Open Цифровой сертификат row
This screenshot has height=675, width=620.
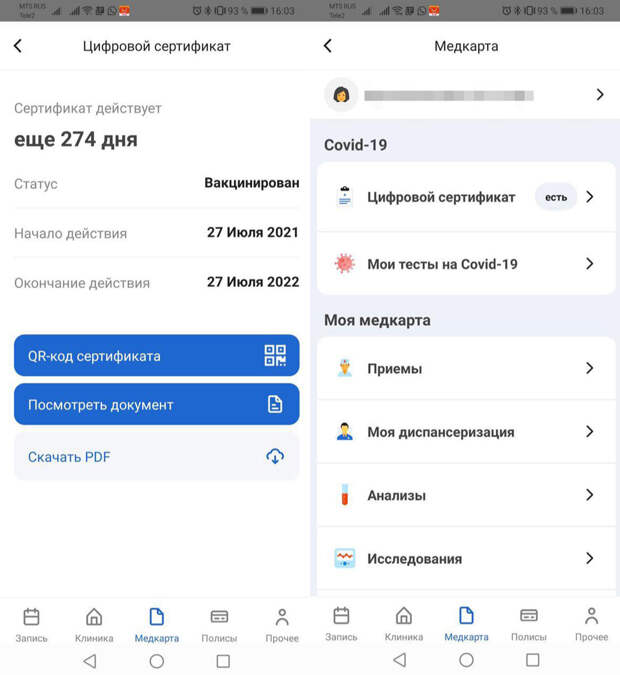coord(466,197)
